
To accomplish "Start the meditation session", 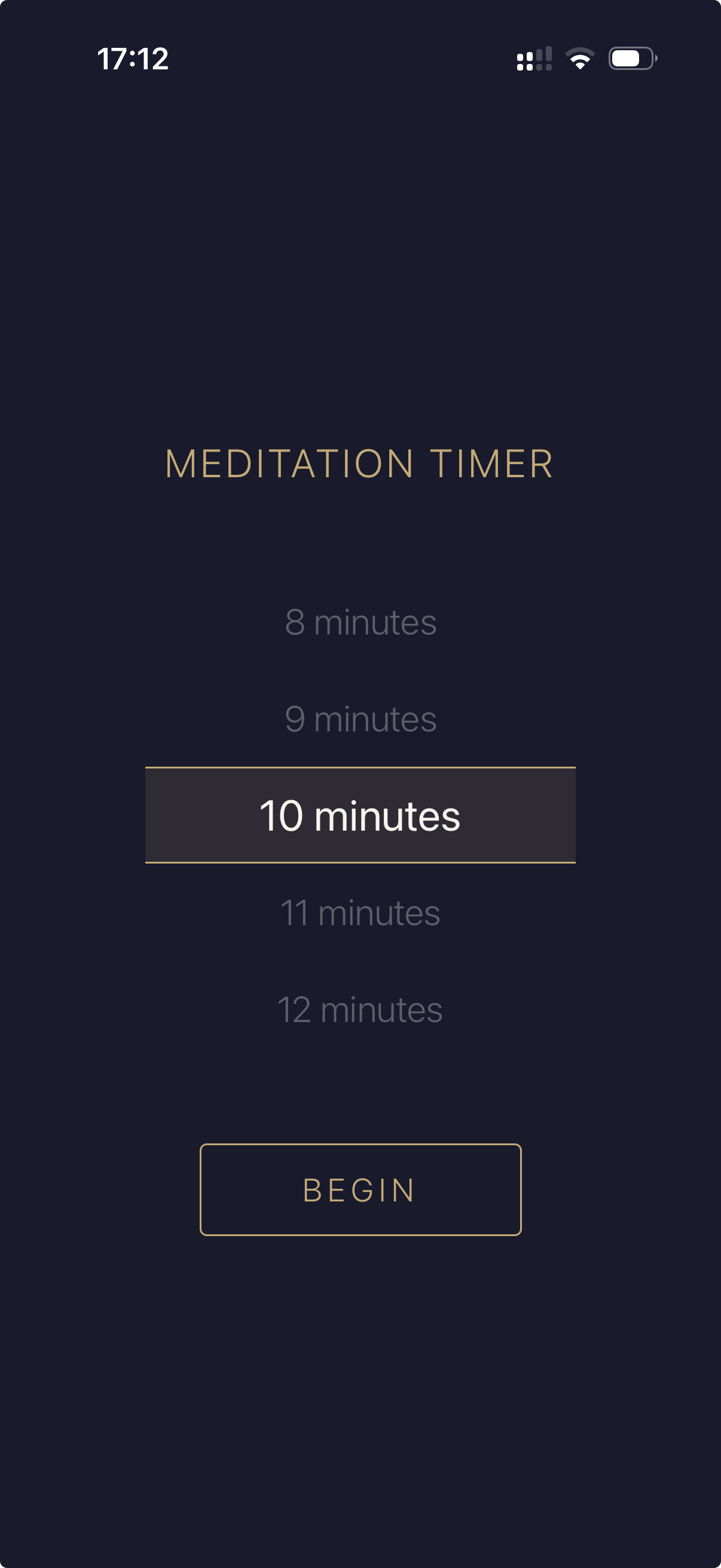I will (360, 1189).
